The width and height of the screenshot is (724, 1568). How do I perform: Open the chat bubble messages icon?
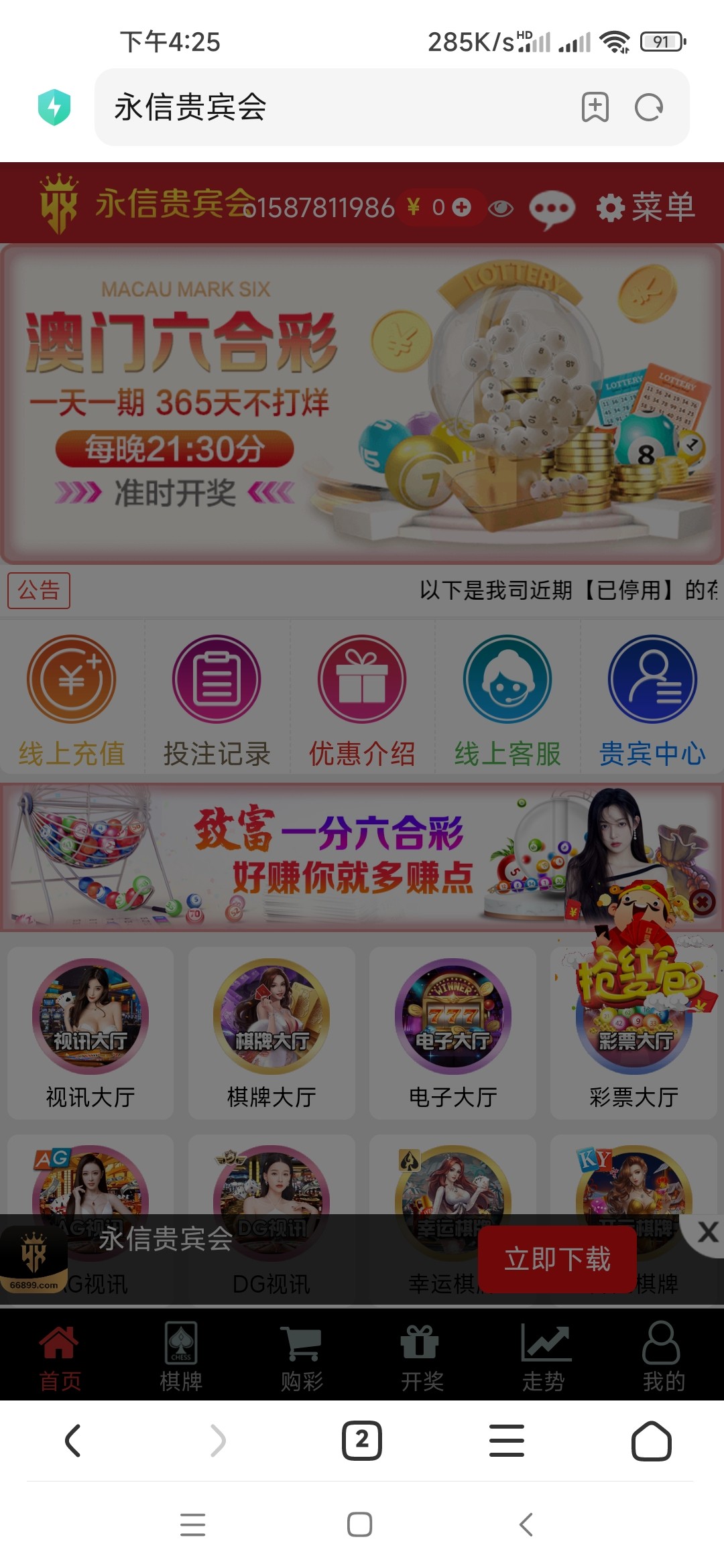click(x=552, y=208)
